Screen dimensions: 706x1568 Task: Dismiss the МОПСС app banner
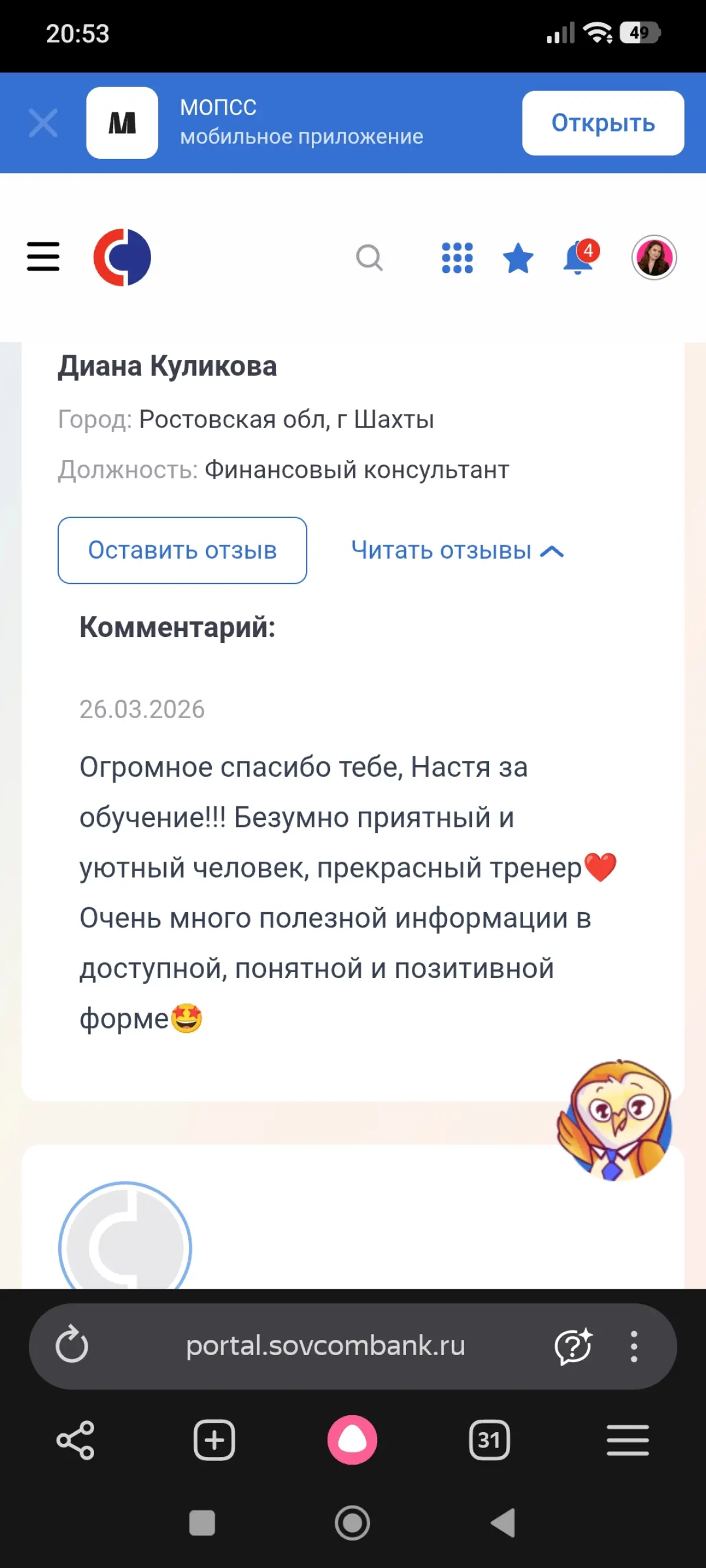point(42,123)
